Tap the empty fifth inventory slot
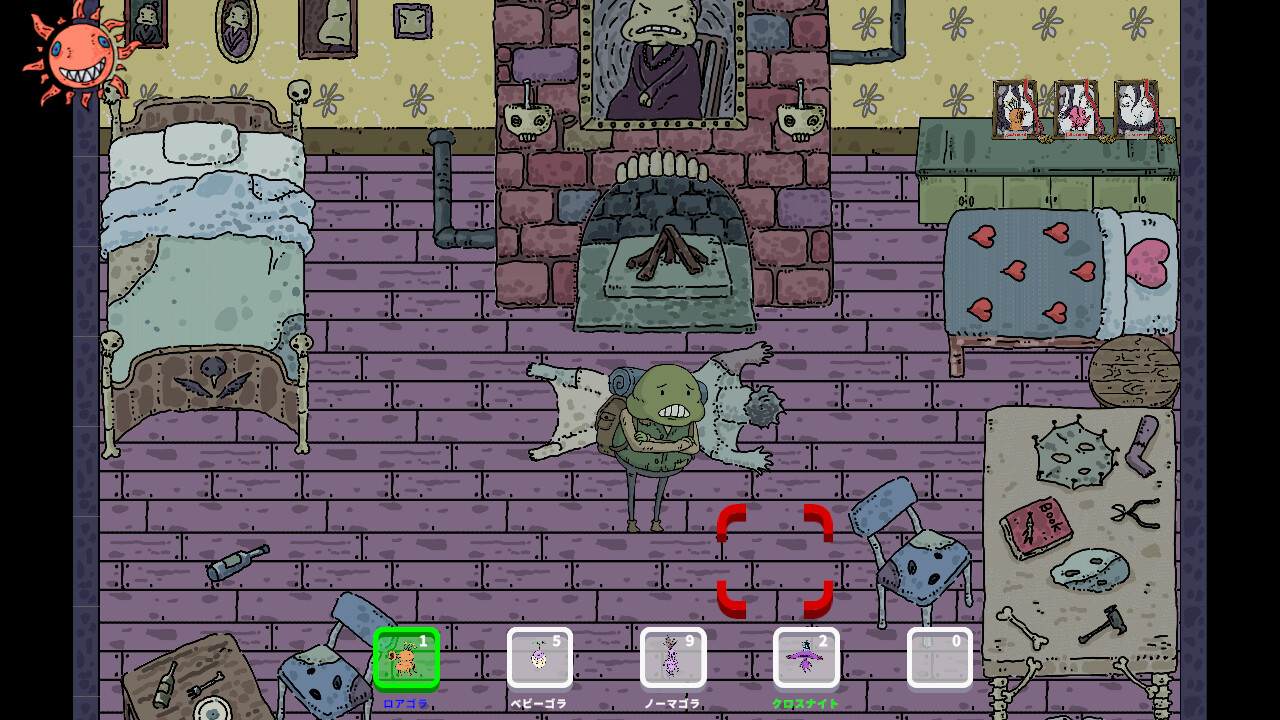This screenshot has height=720, width=1280. [x=939, y=658]
